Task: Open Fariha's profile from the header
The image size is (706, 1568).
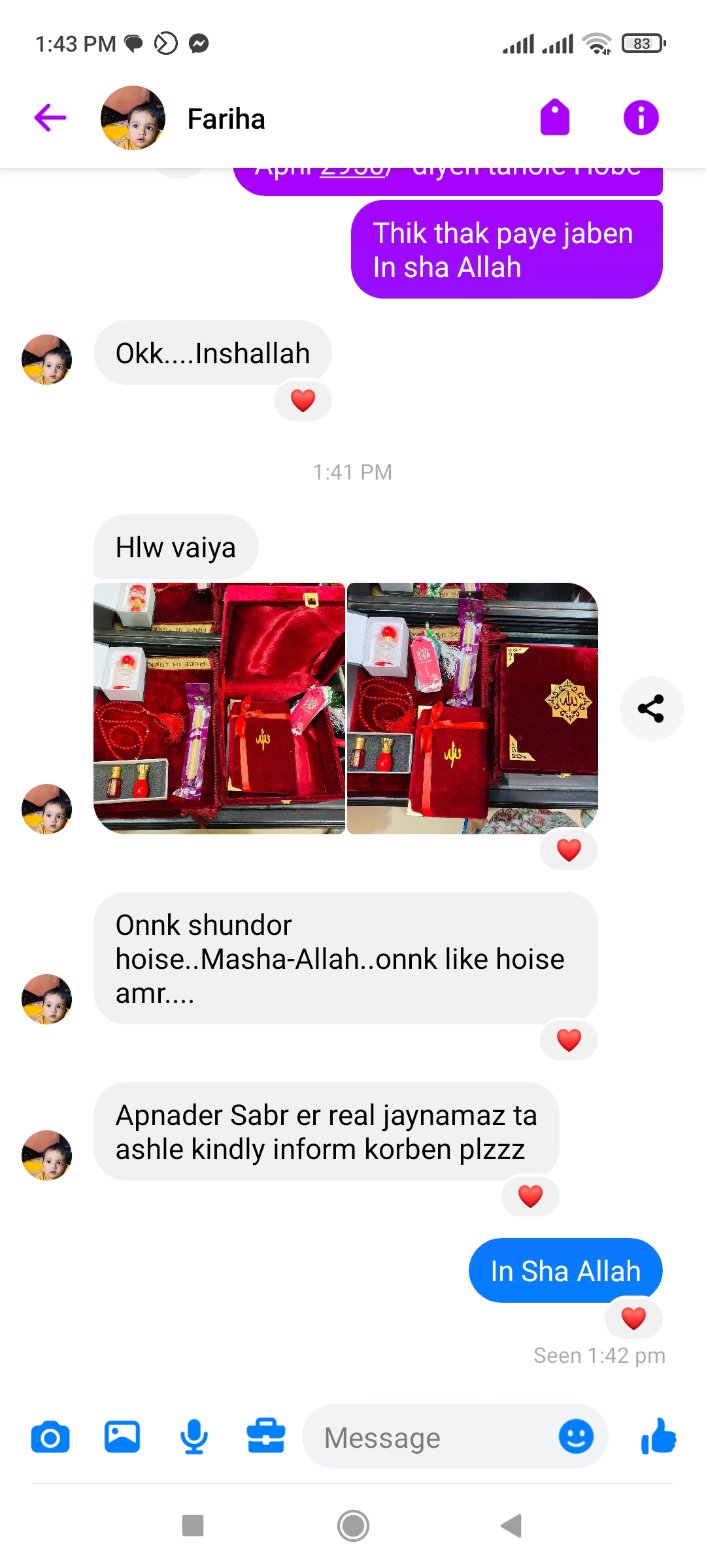Action: pyautogui.click(x=226, y=118)
